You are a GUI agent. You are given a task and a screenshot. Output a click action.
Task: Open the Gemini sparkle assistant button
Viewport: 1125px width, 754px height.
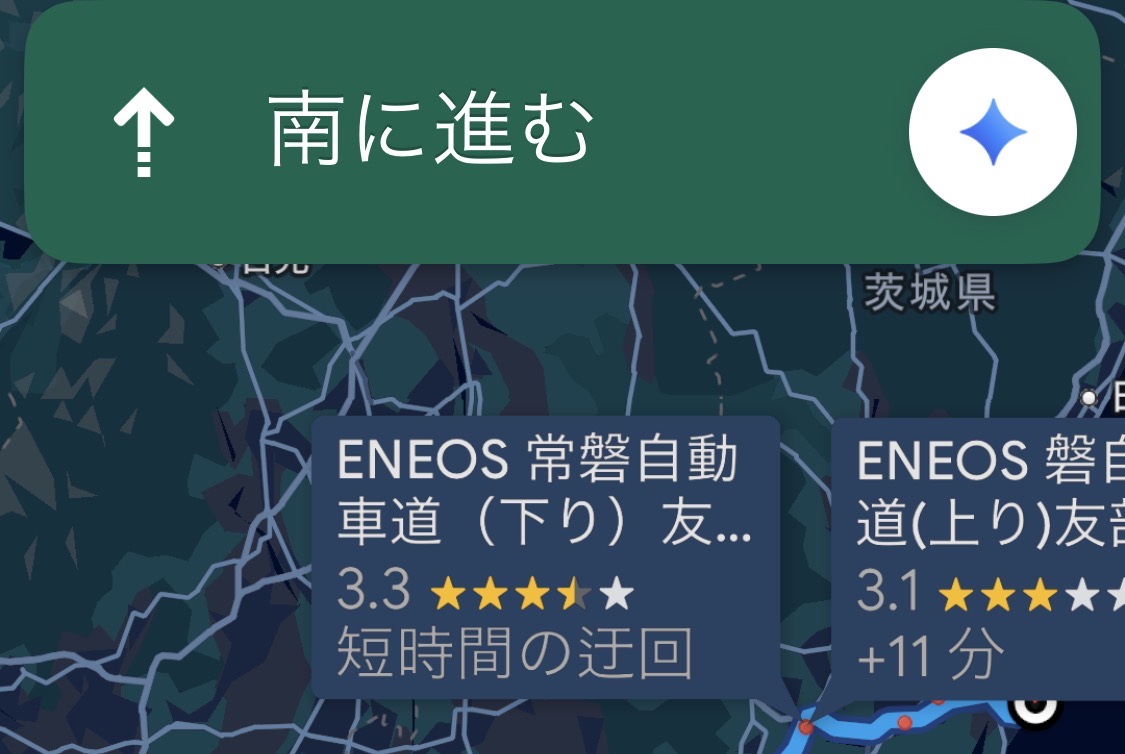click(992, 133)
